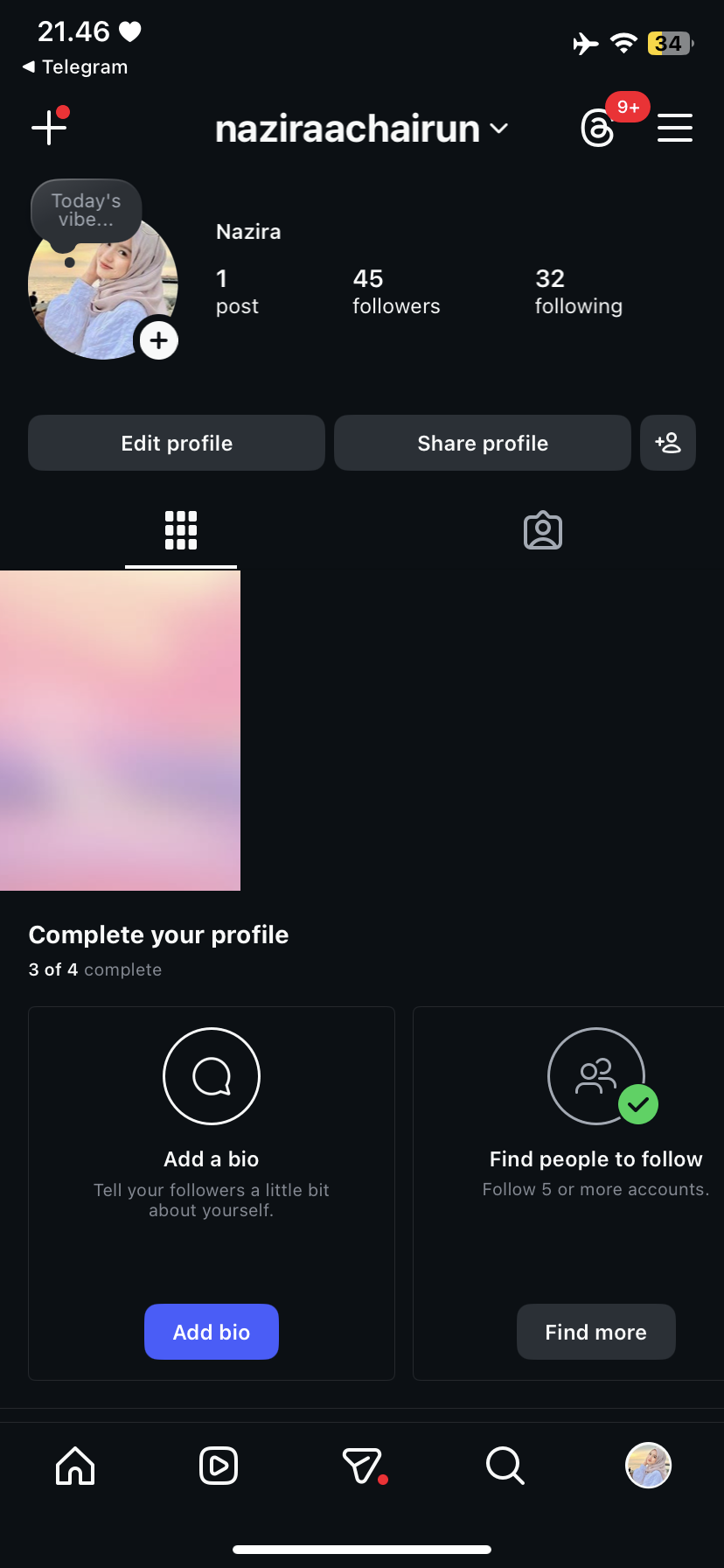Go to the Home feed
The width and height of the screenshot is (724, 1568).
coord(75,1466)
